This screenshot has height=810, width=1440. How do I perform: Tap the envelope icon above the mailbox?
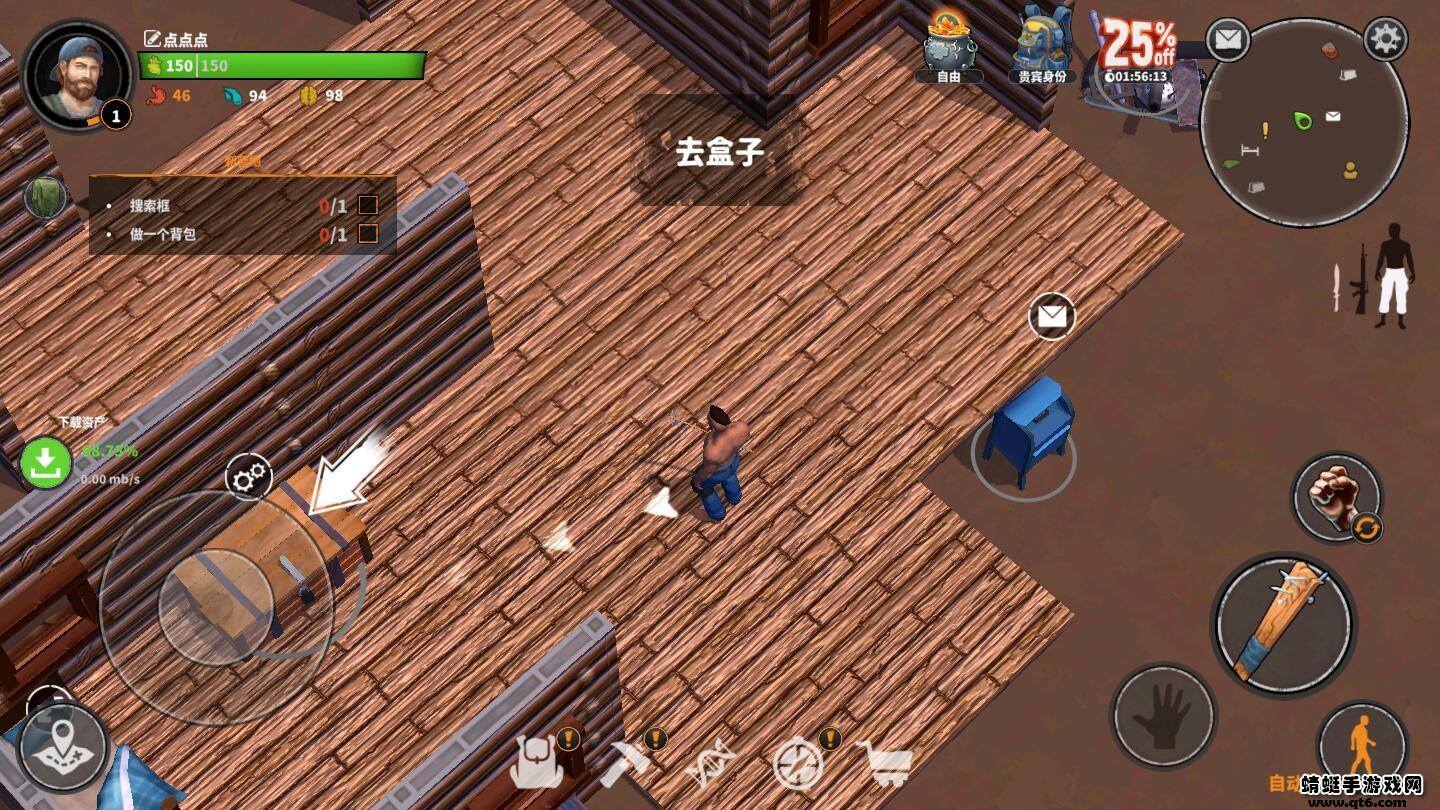click(1051, 317)
